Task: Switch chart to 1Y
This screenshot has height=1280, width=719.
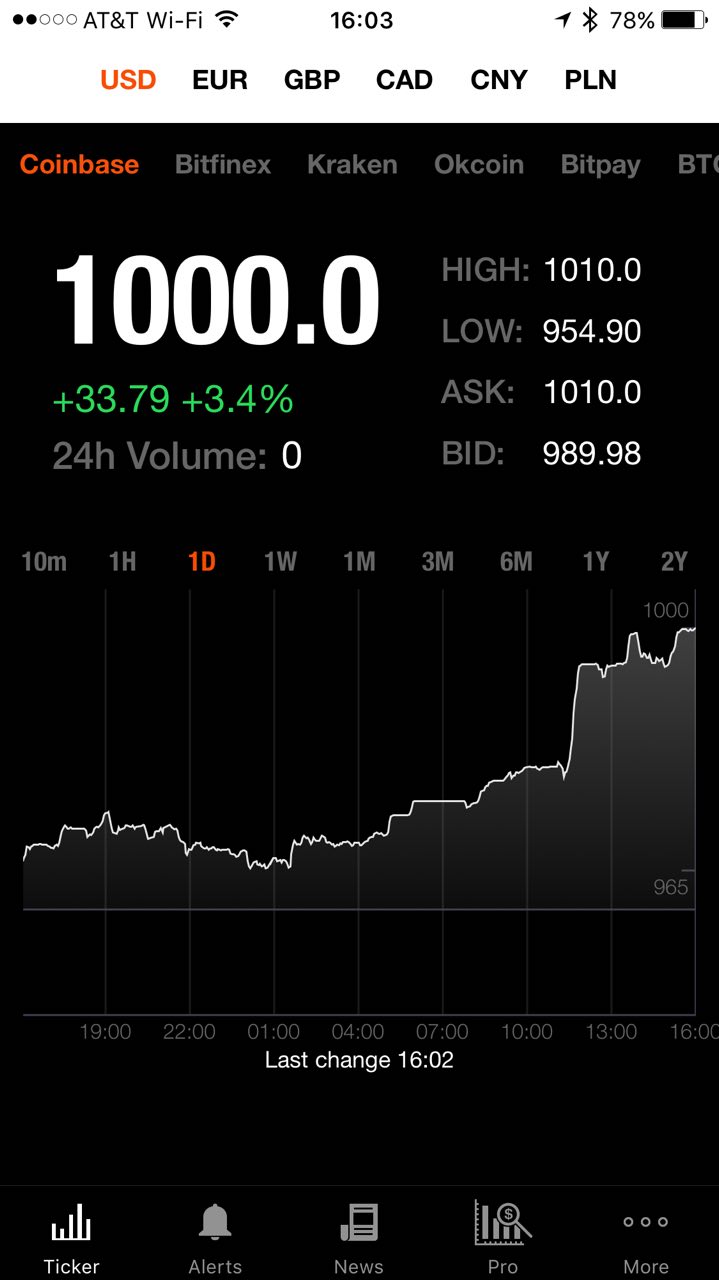Action: (596, 562)
